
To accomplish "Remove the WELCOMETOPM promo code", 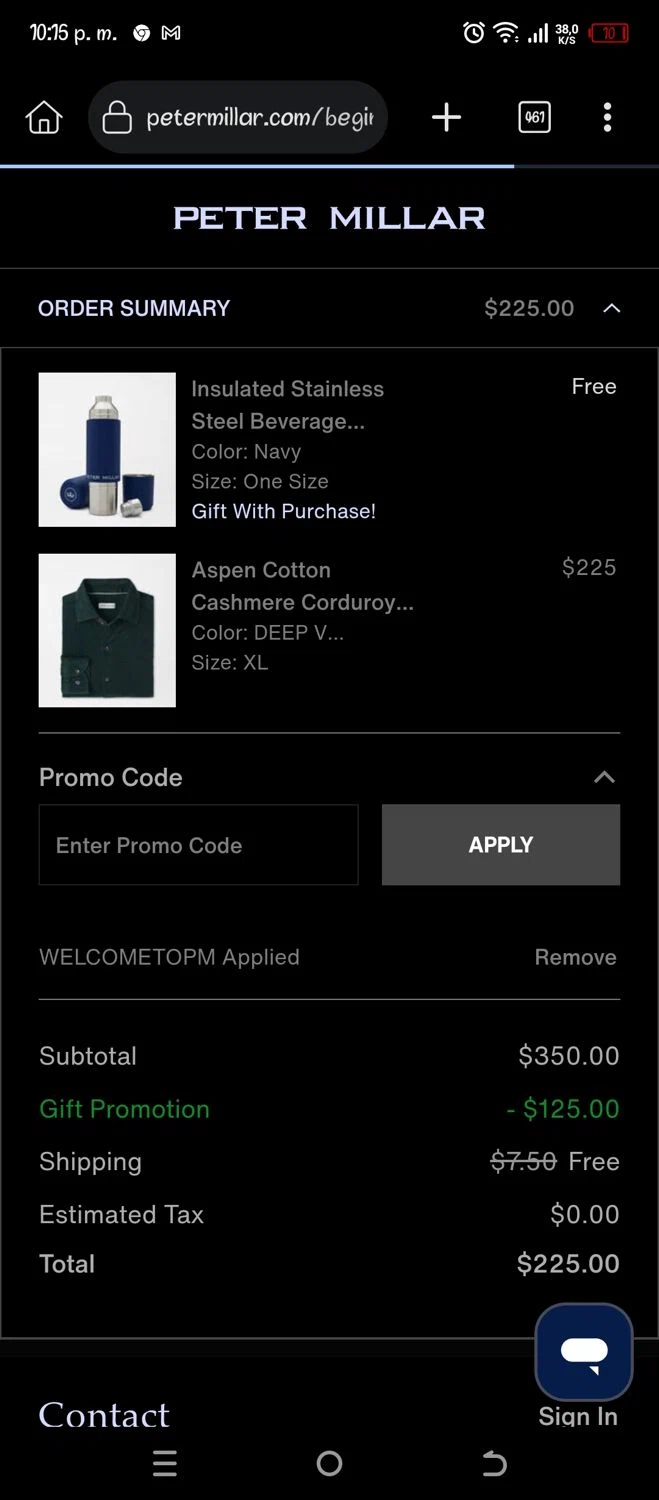I will point(575,957).
